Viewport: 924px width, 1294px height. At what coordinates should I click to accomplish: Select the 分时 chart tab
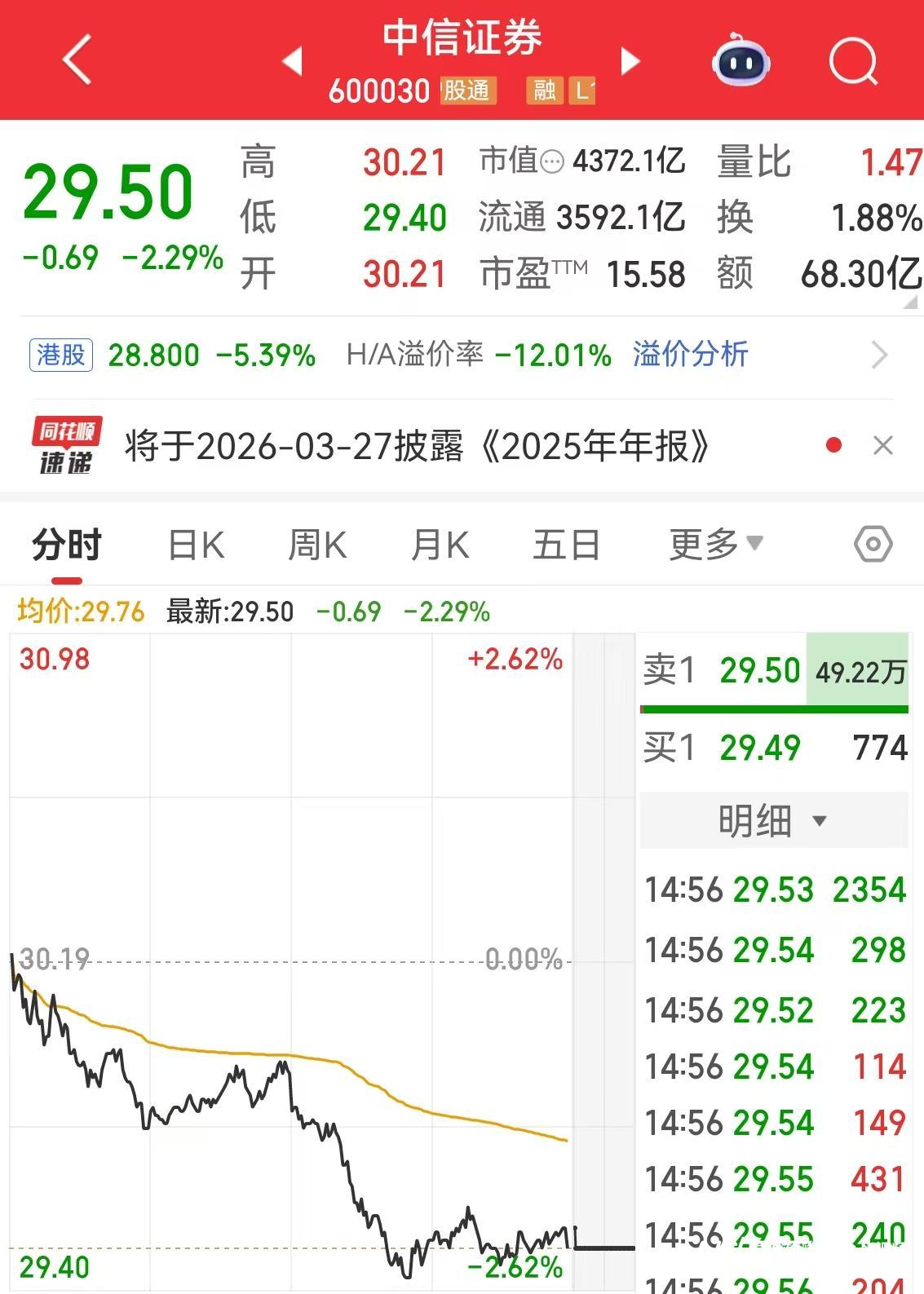tap(67, 545)
